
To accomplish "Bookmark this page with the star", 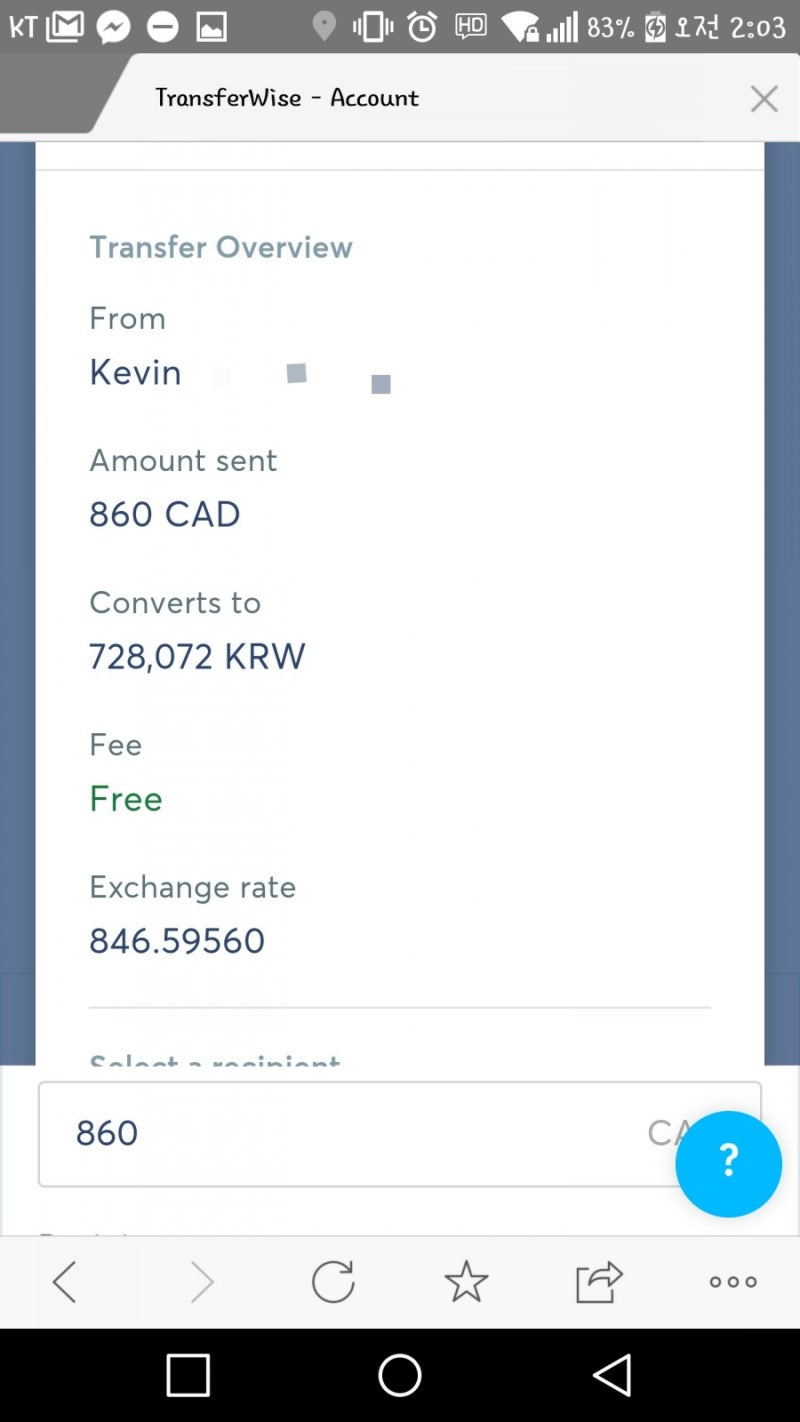I will click(466, 1281).
